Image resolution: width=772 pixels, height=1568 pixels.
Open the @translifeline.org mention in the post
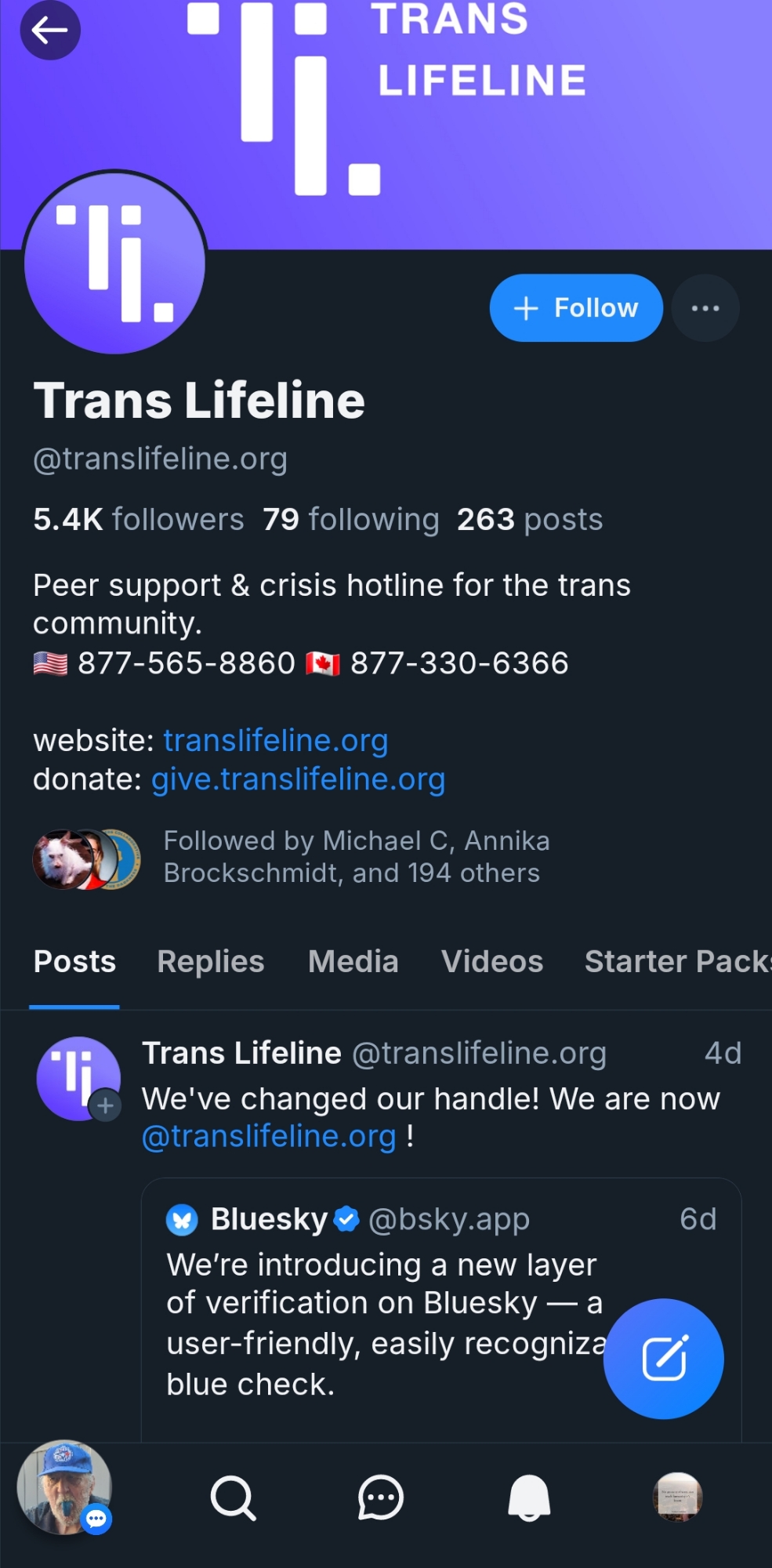coord(269,1136)
